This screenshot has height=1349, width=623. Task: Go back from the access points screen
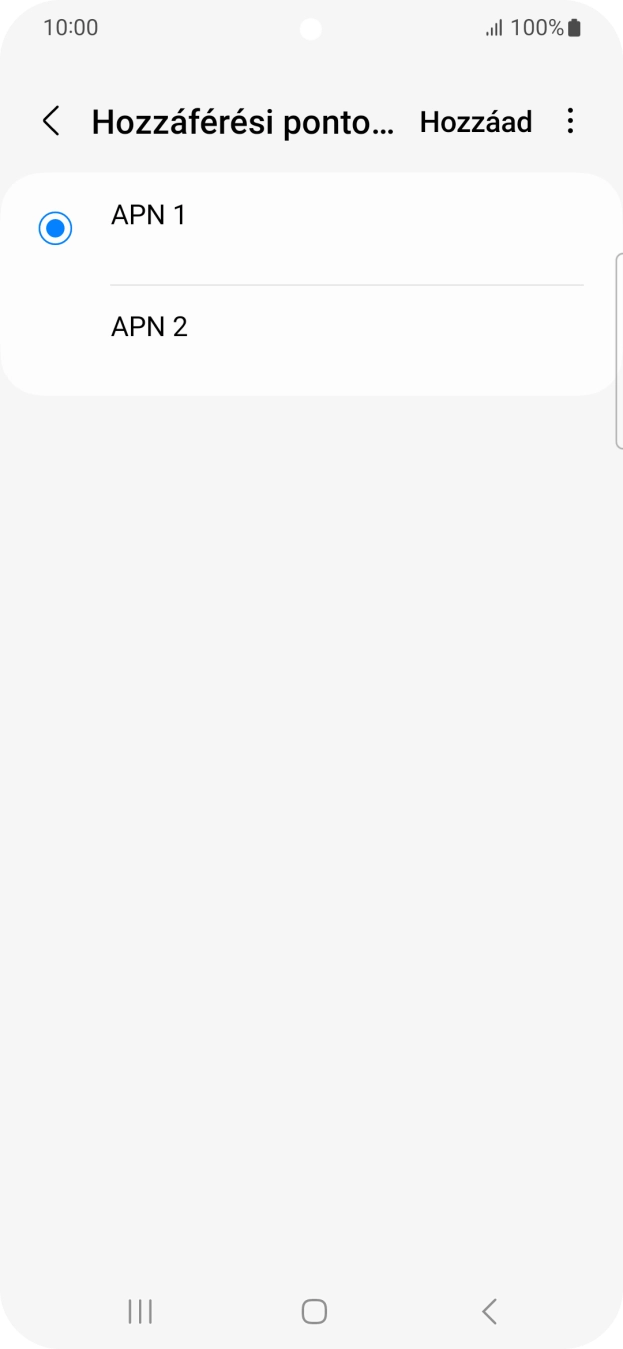(x=51, y=122)
